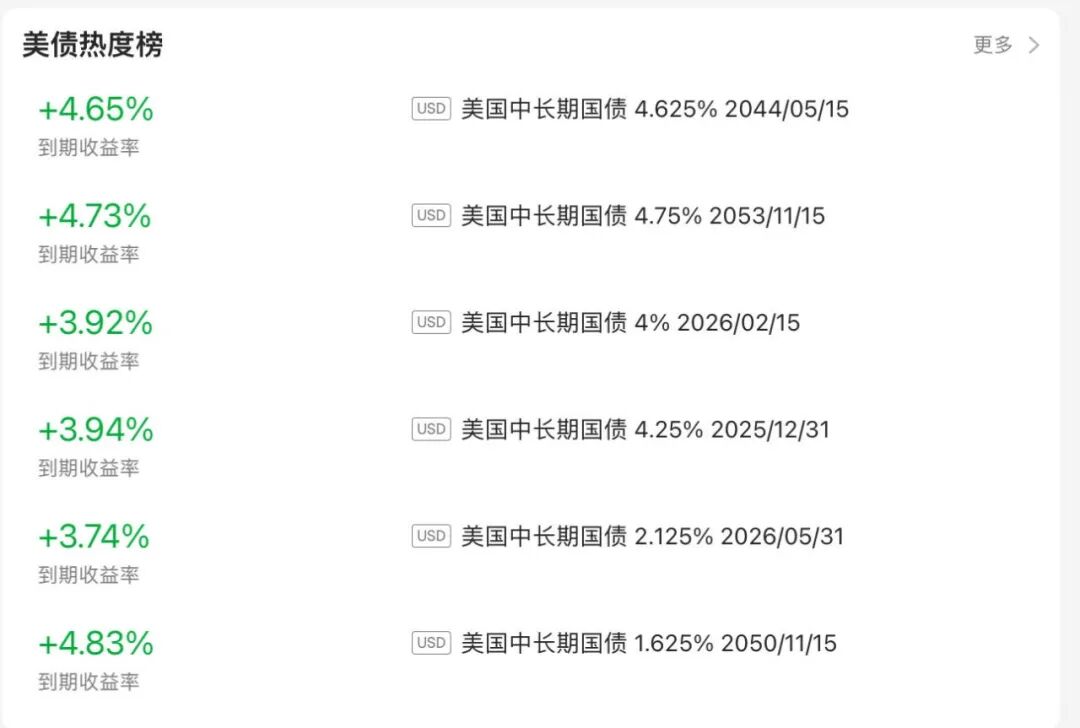1080x728 pixels.
Task: Open the 更多 link for 美债热度榜
Action: [1005, 45]
